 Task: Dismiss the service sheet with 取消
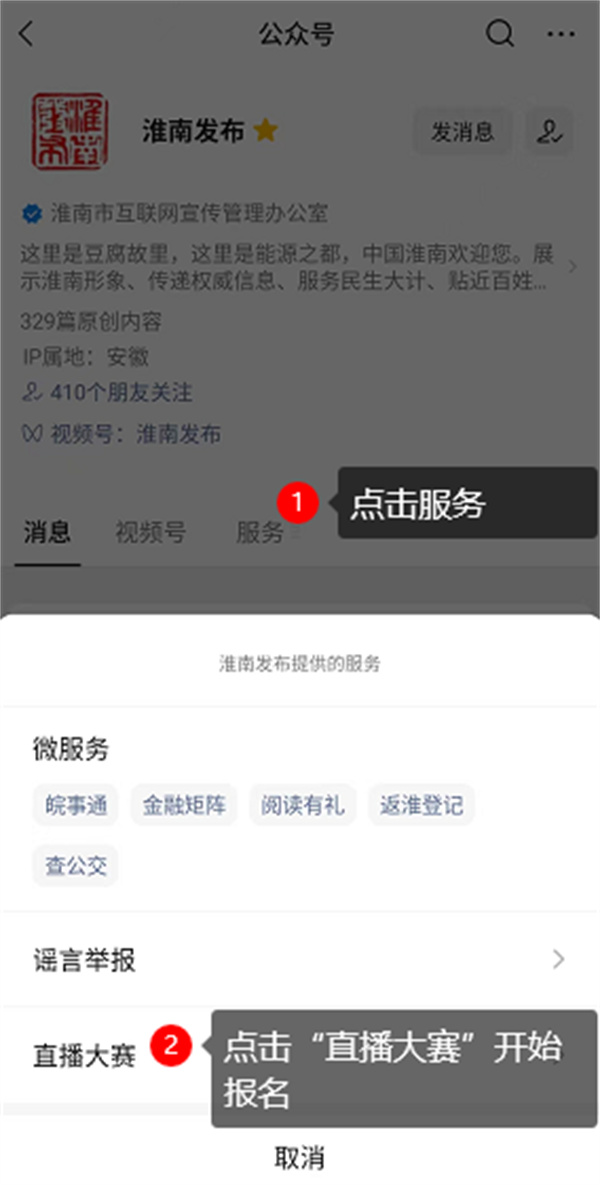pos(300,1158)
